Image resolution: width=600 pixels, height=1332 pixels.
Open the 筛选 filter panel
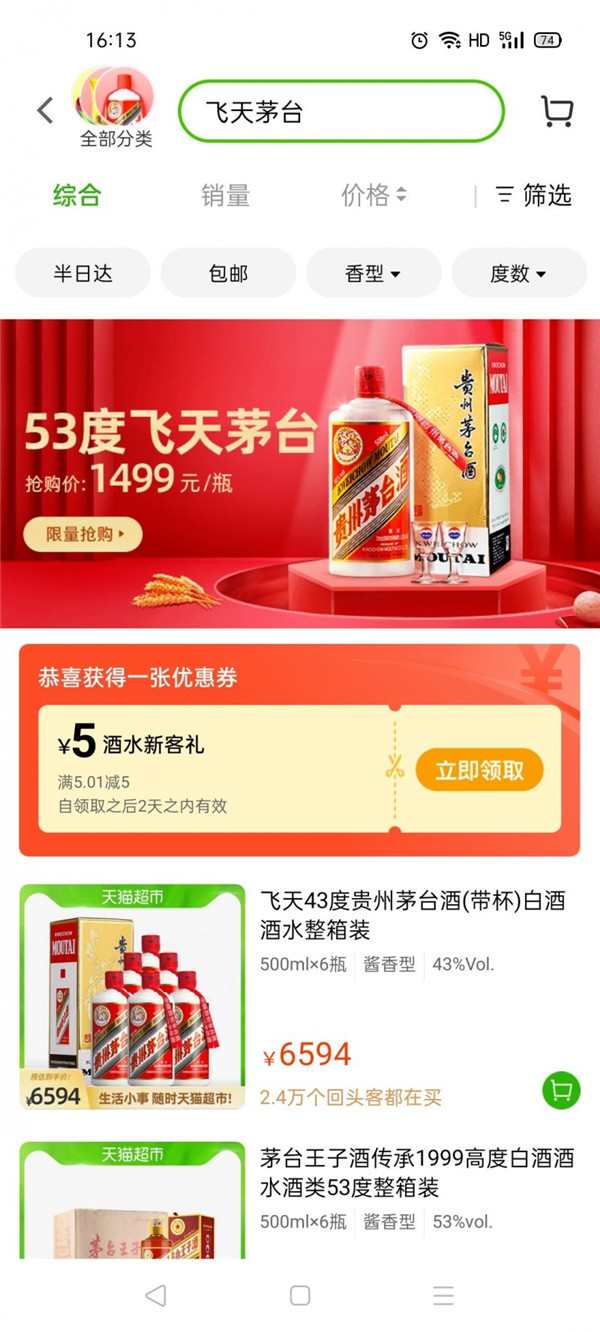pos(534,195)
